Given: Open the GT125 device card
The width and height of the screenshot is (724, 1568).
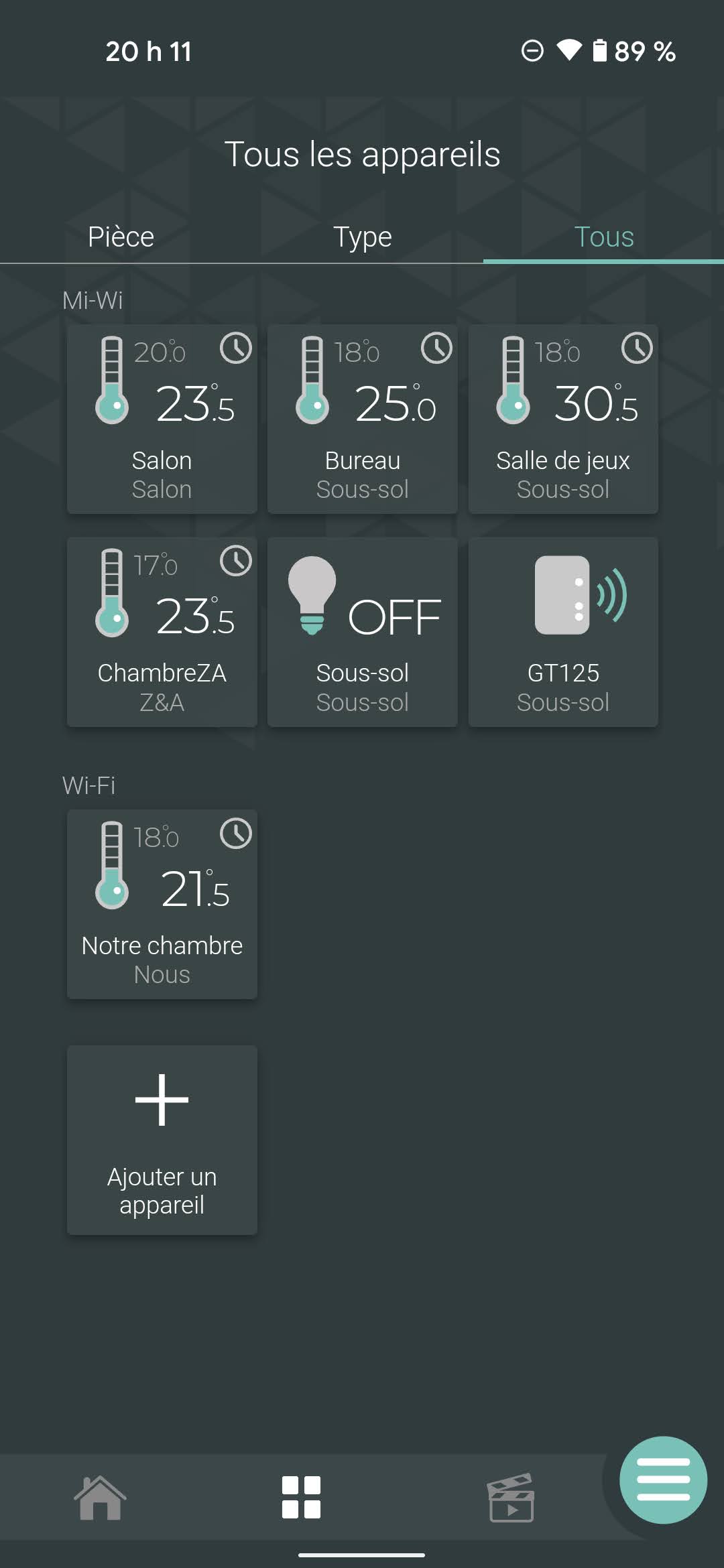Looking at the screenshot, I should pyautogui.click(x=563, y=631).
